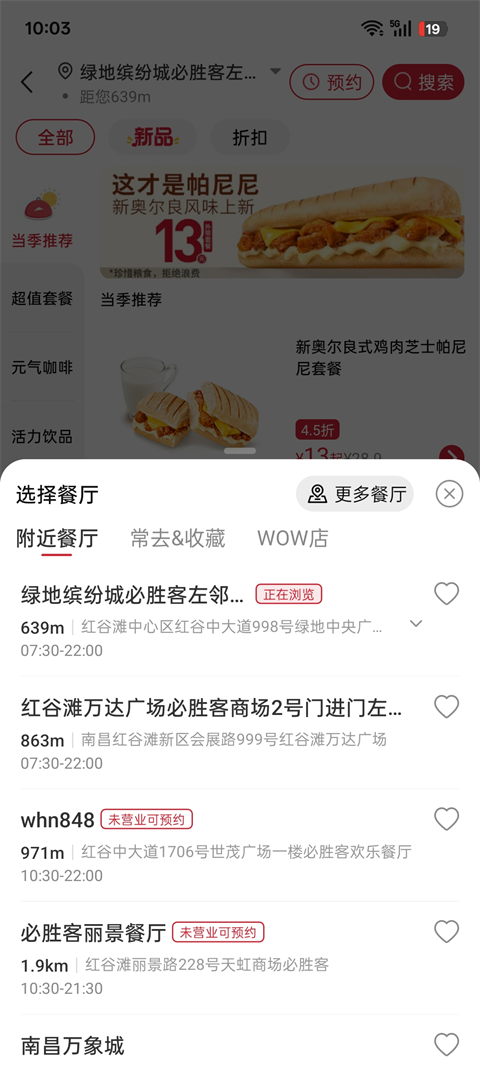Favorite the 南昌万象城 restaurant
480x1072 pixels.
click(x=446, y=1045)
